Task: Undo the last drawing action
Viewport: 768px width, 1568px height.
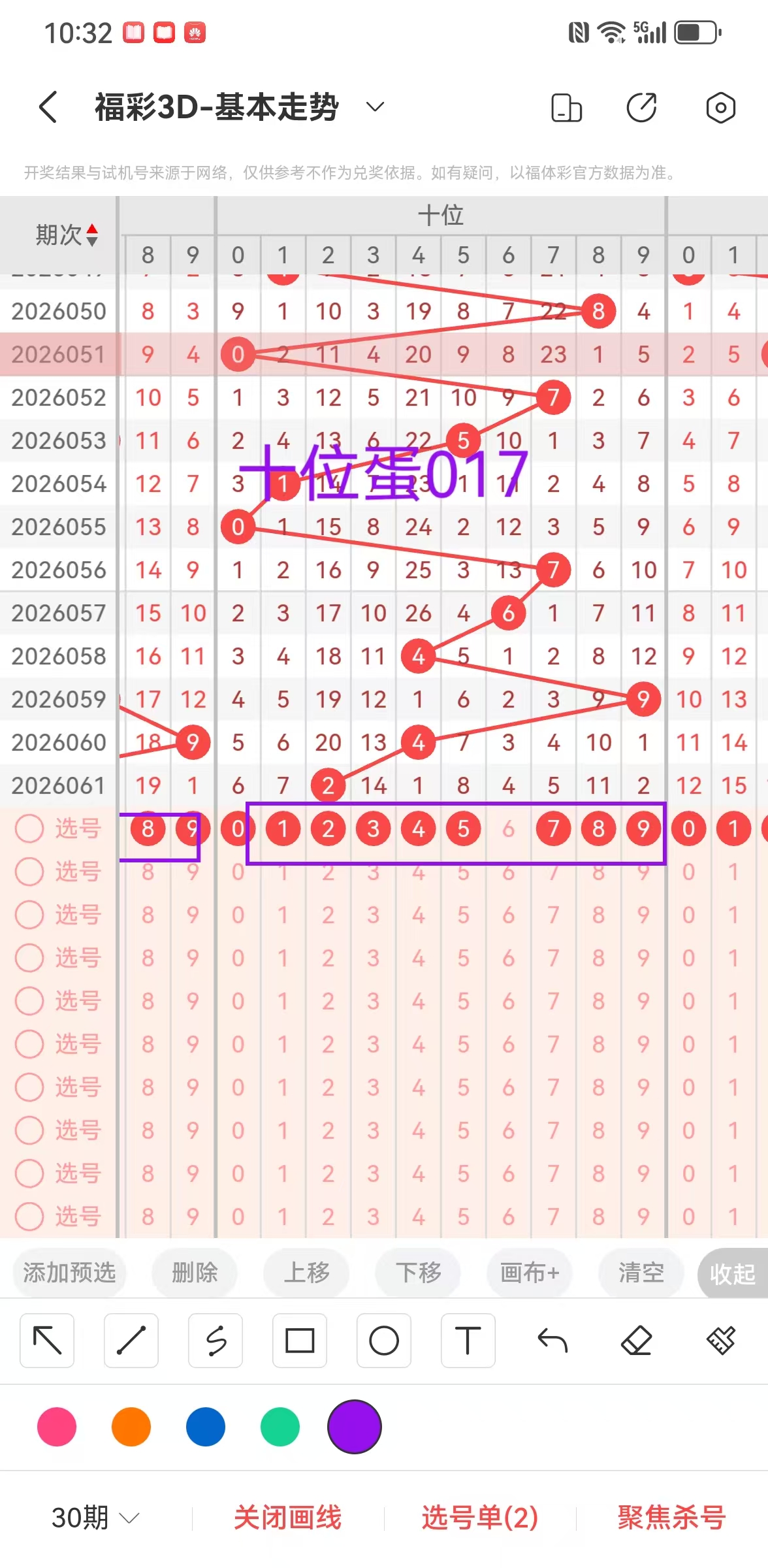Action: (x=552, y=1341)
